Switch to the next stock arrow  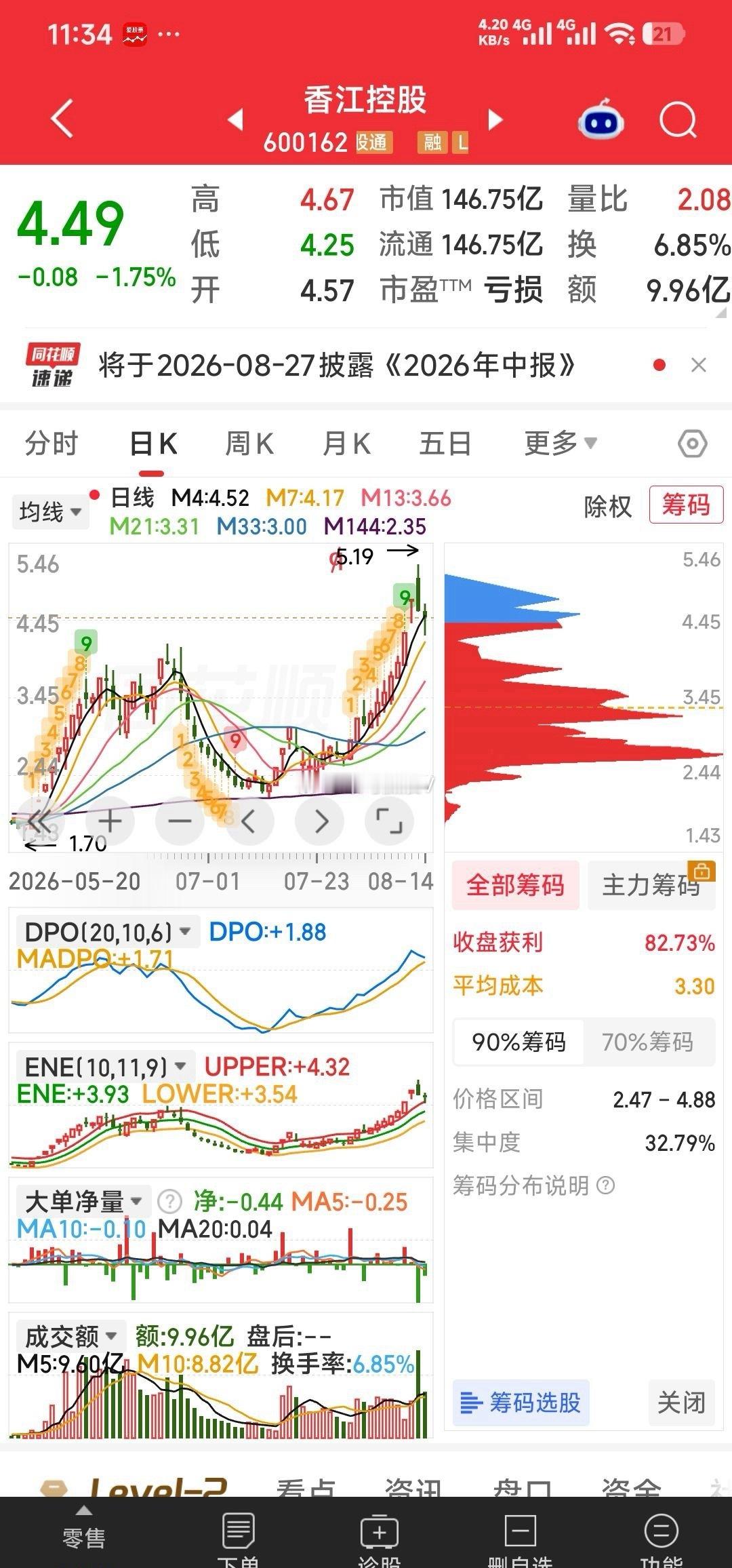(x=496, y=120)
